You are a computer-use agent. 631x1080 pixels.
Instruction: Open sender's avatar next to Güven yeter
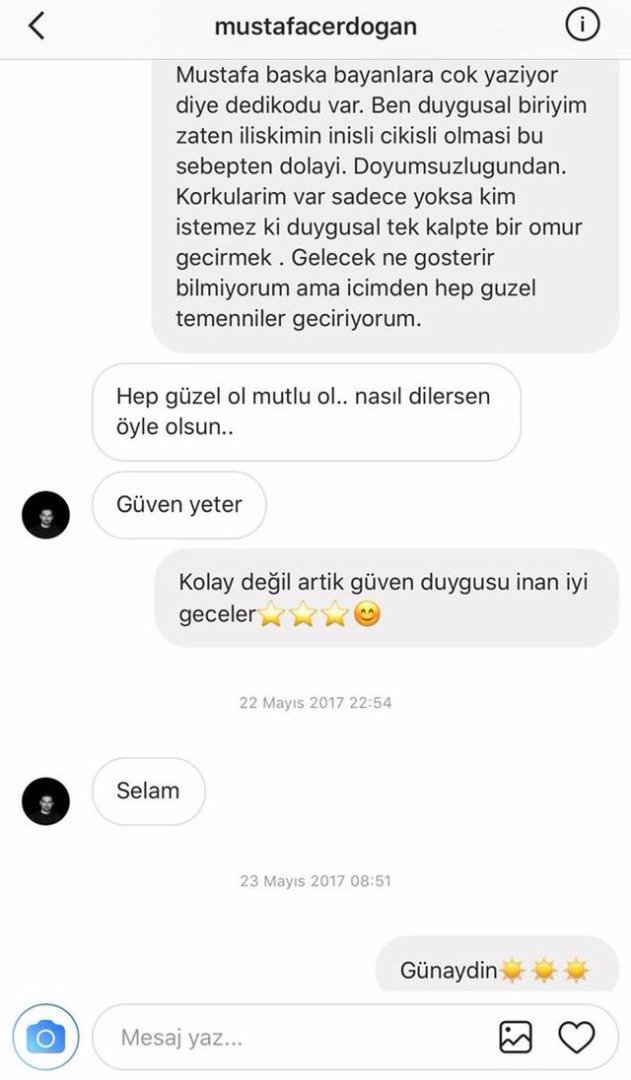click(46, 515)
